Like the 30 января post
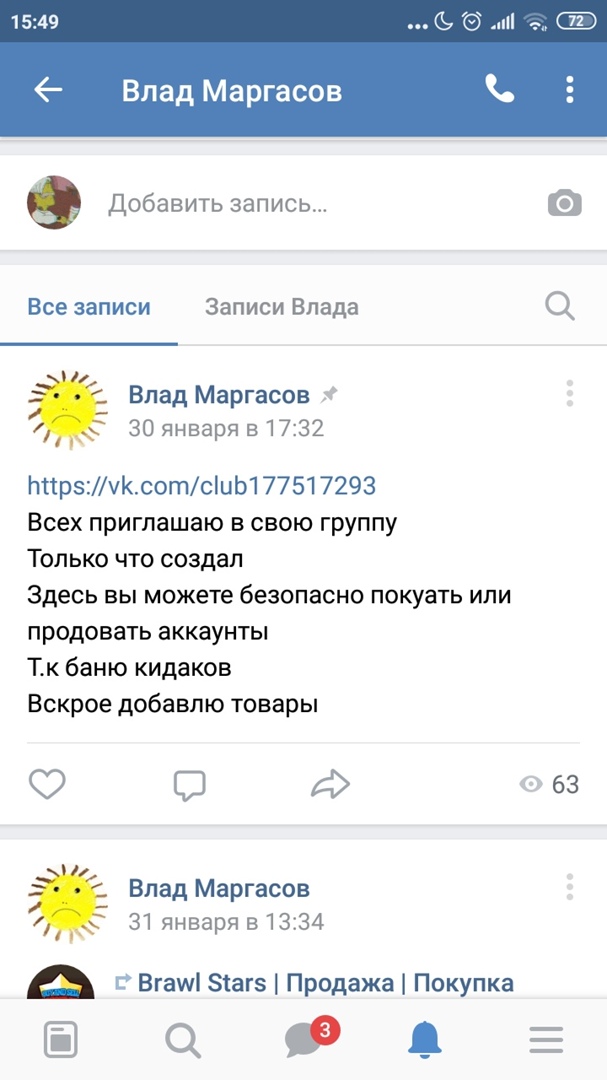 47,784
